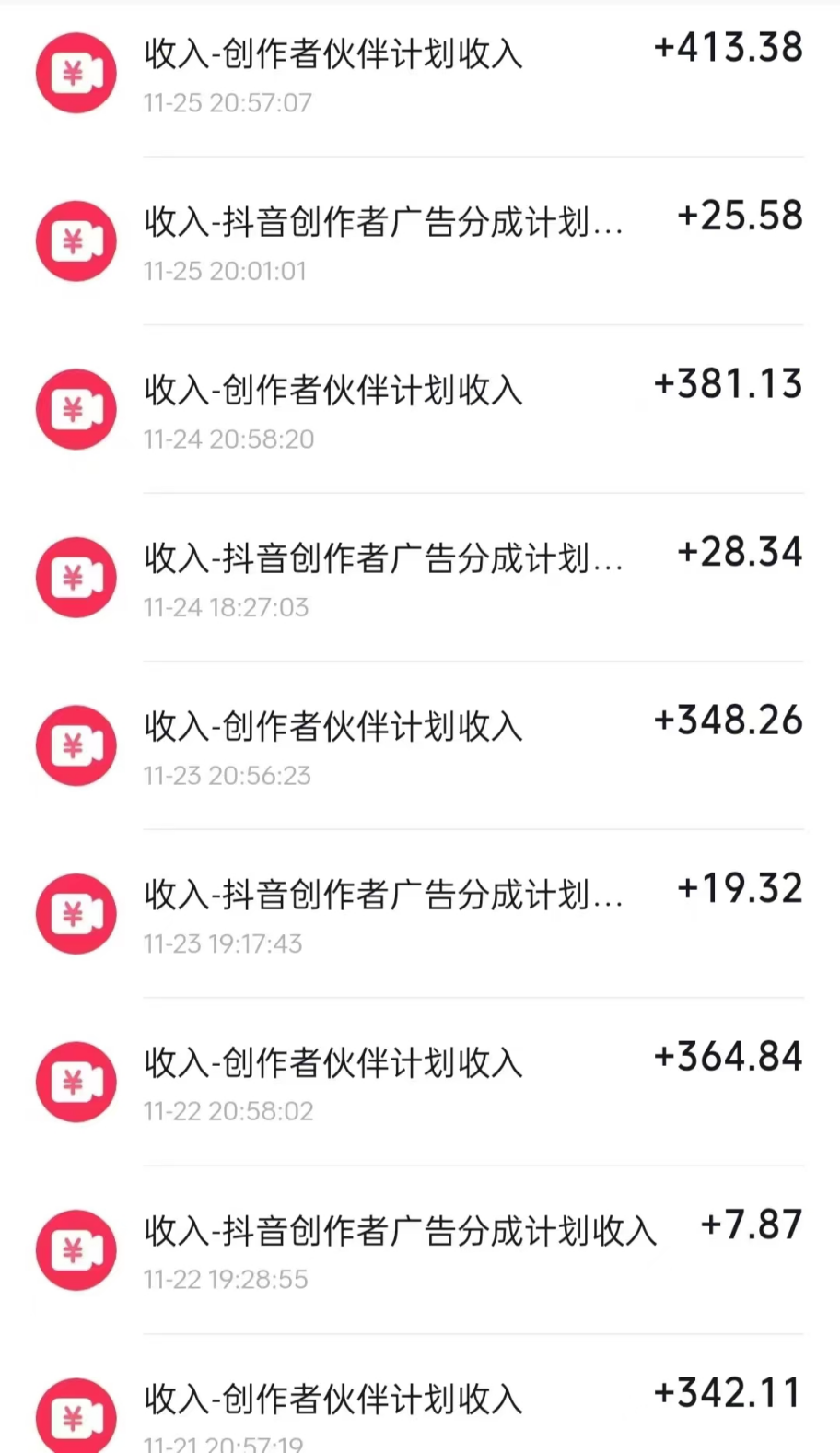Tap the ¥ video icon beside the 11-25 20:01 record
Screen dimensions: 840x1453
[x=76, y=241]
